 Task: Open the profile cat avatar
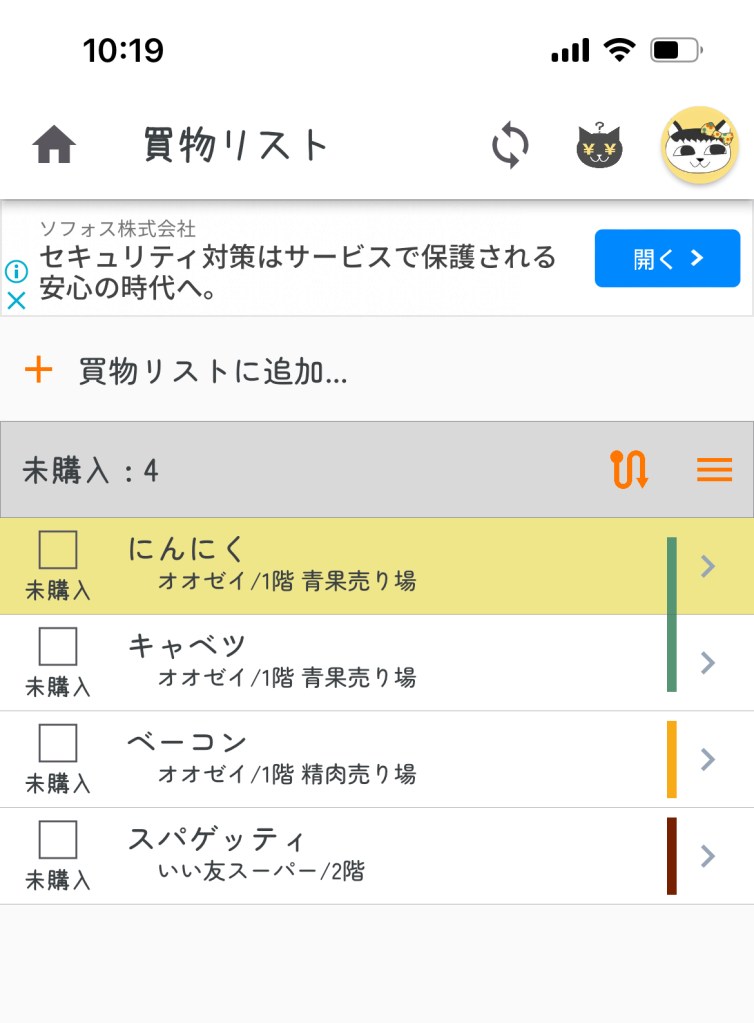coord(699,146)
